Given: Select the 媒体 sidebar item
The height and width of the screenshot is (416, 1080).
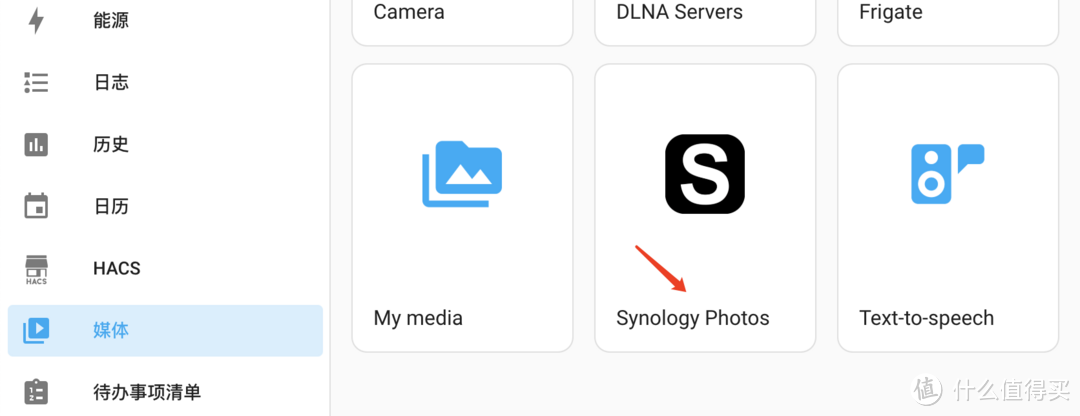Looking at the screenshot, I should point(110,330).
